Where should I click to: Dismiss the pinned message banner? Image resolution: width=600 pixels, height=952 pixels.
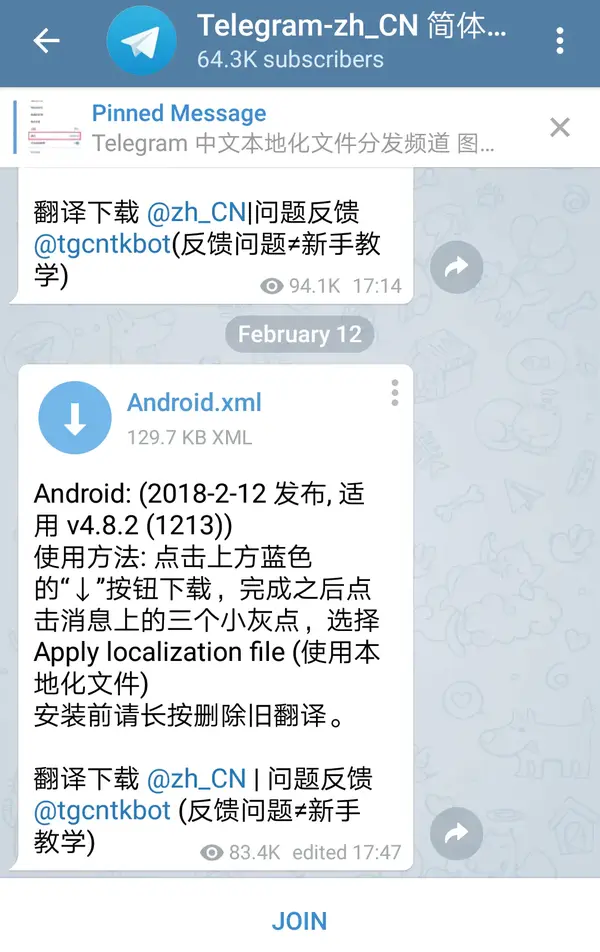(x=560, y=127)
